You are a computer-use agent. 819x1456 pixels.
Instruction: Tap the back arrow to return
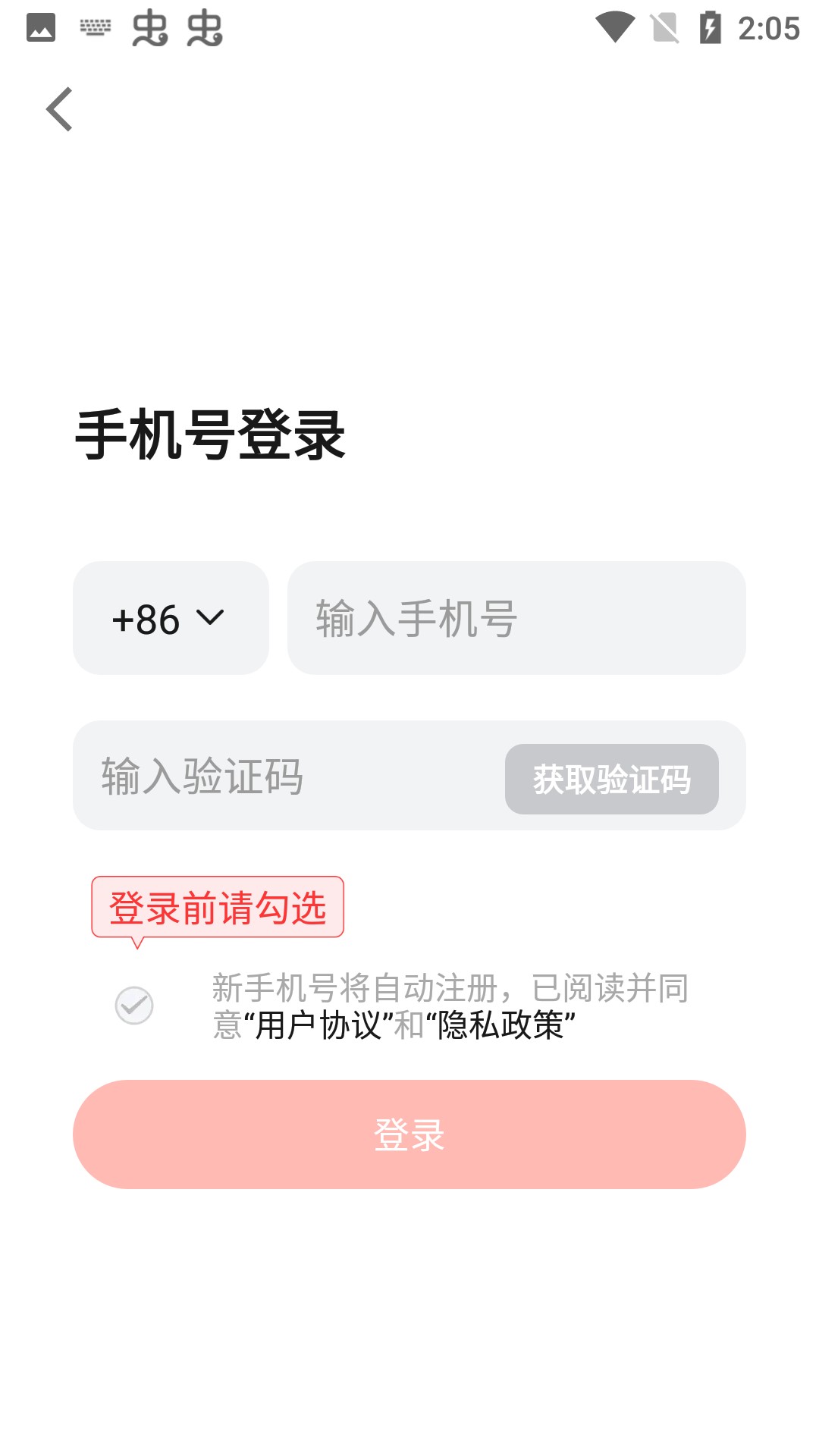click(61, 108)
